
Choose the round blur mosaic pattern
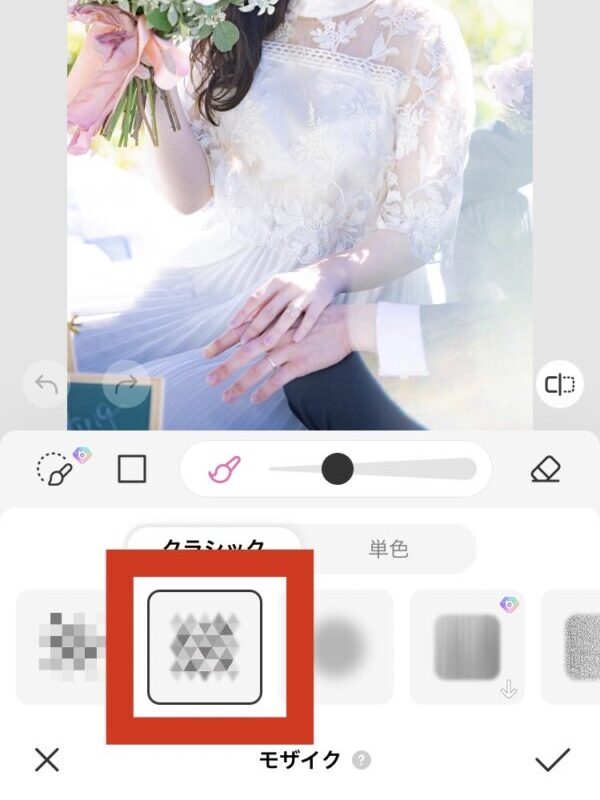pos(345,646)
